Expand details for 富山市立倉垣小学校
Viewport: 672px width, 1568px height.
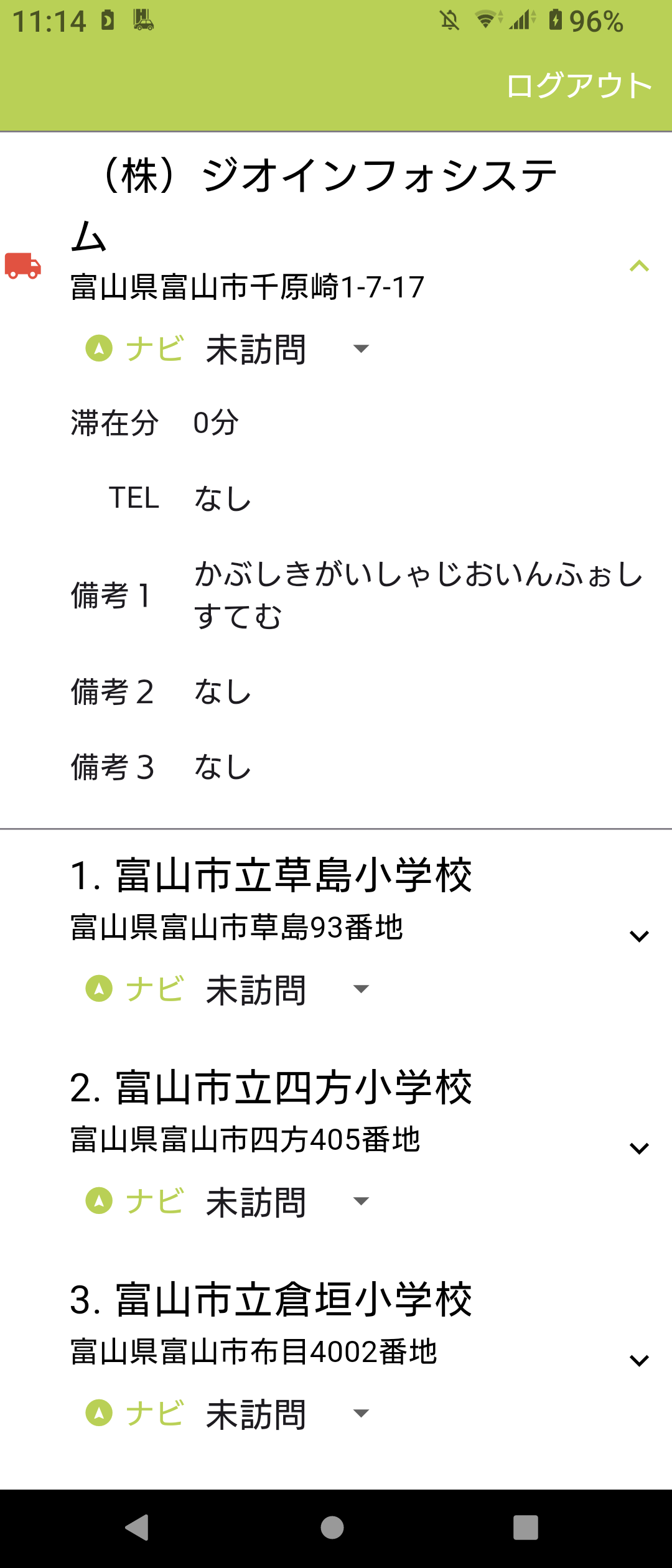(x=639, y=1360)
